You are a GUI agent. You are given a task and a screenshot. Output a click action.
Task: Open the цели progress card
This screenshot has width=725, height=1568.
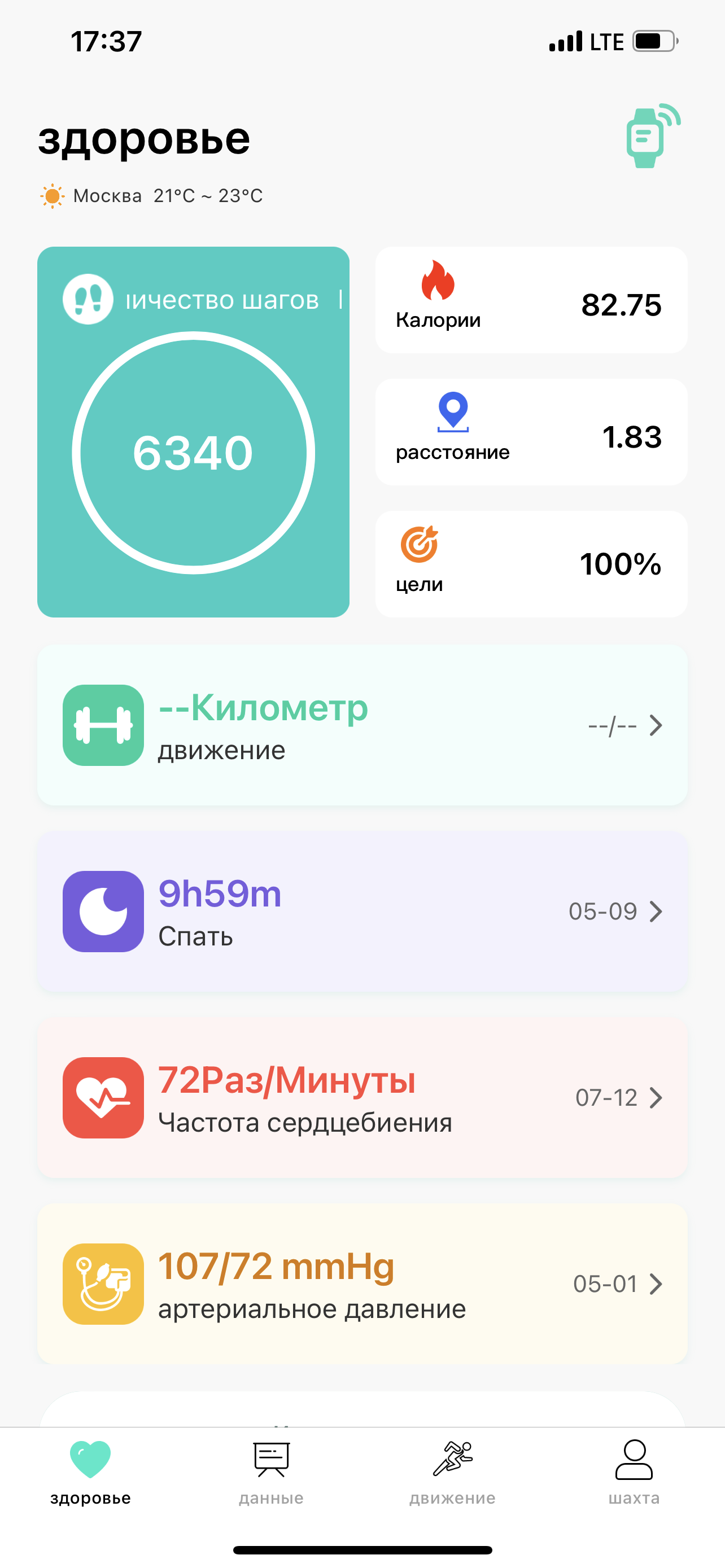[x=531, y=564]
